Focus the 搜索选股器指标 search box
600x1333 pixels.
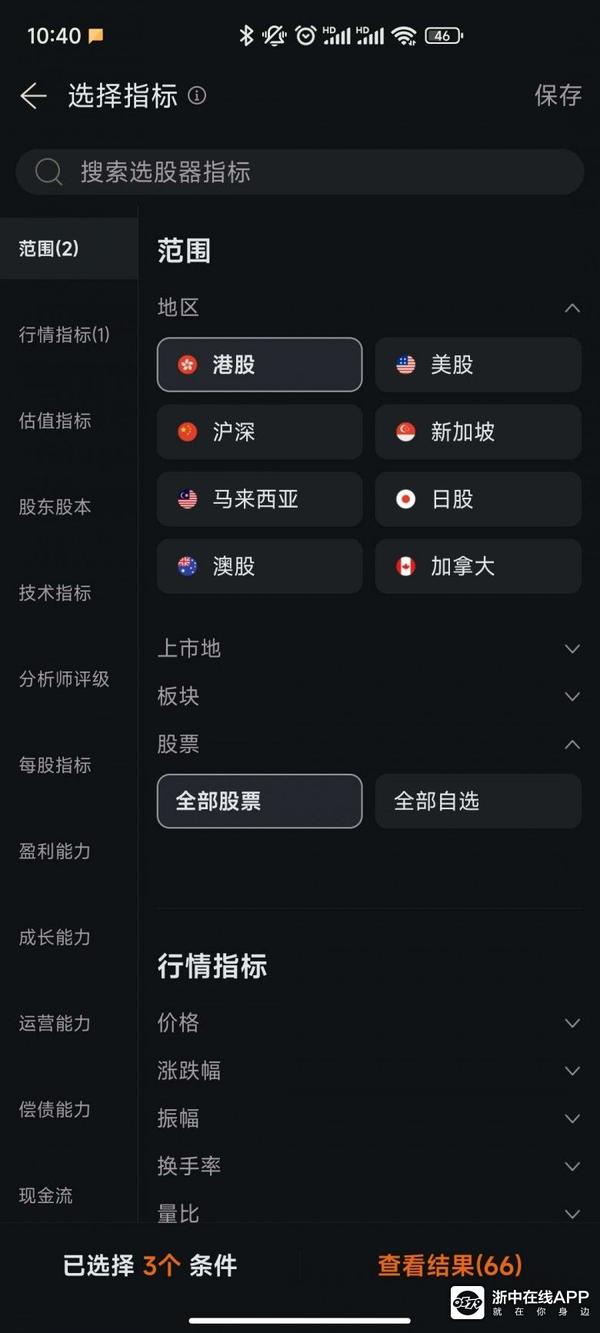300,172
